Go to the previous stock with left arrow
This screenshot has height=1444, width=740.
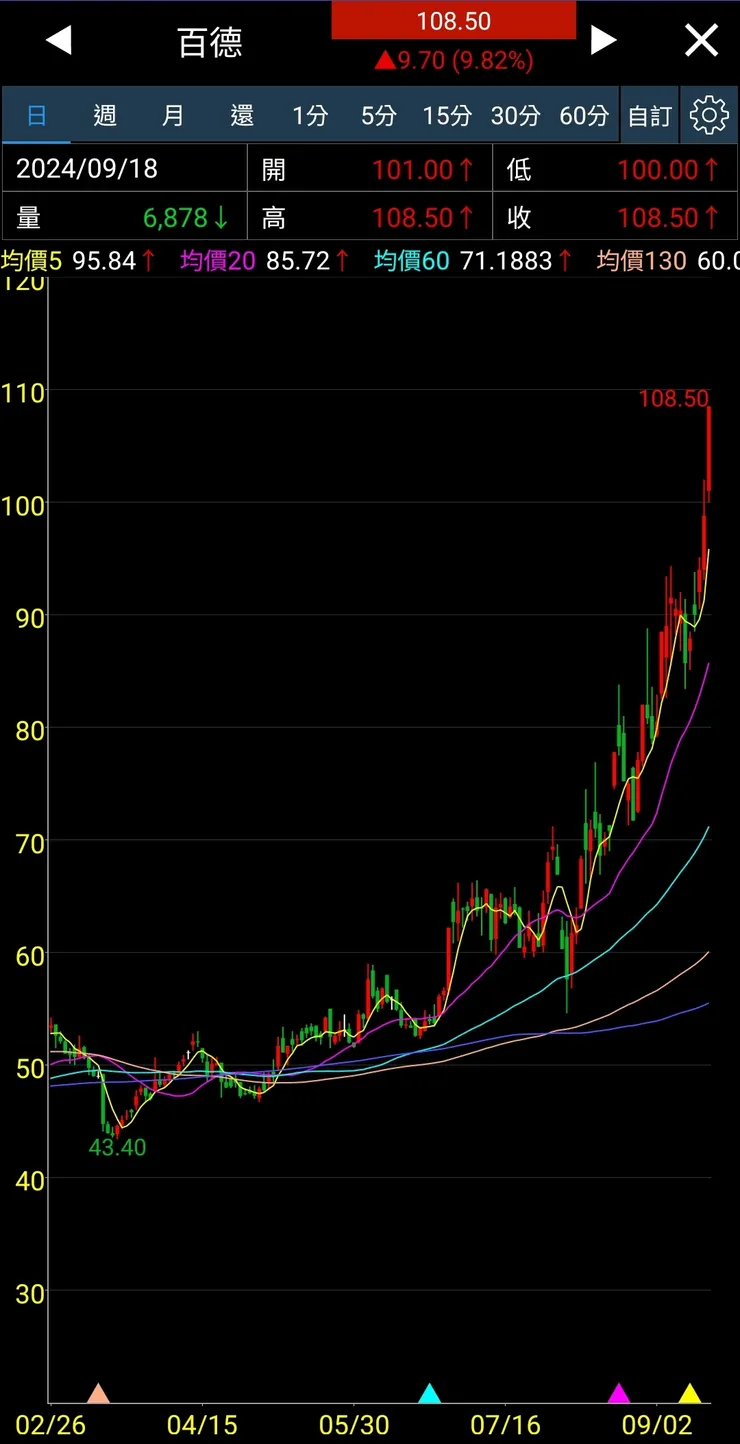tap(59, 41)
